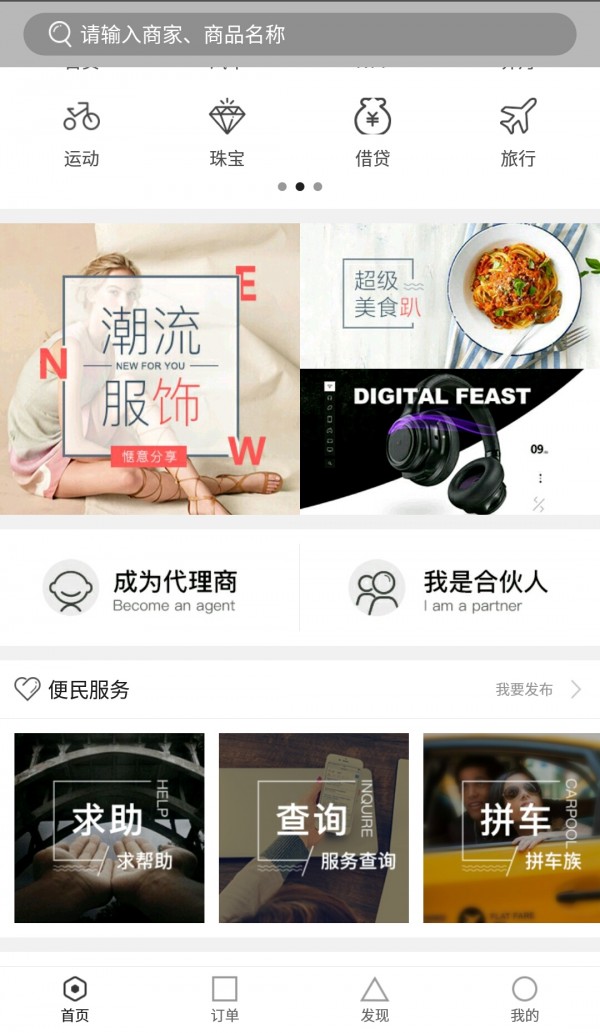Switch to the 首页 home tab
Viewport: 600px width, 1033px height.
tap(75, 999)
